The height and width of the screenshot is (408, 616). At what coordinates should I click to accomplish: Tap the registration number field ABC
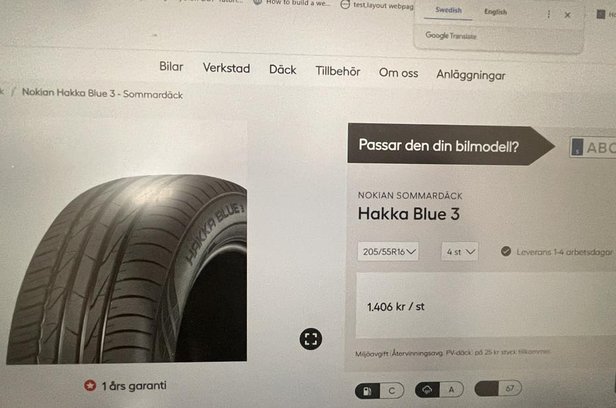tap(594, 148)
